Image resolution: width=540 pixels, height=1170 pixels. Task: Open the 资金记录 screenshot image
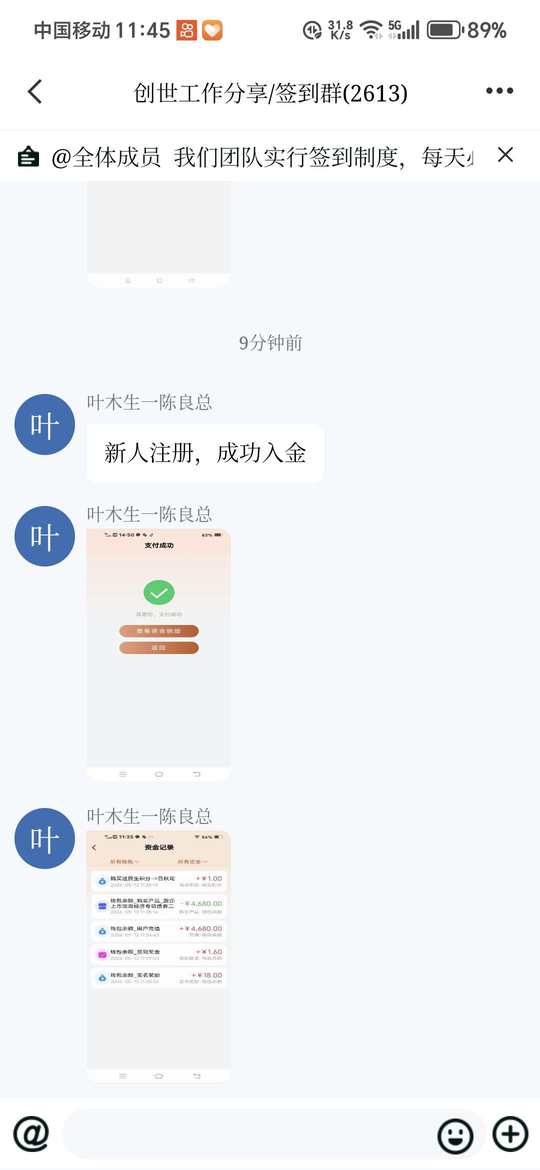(x=158, y=956)
